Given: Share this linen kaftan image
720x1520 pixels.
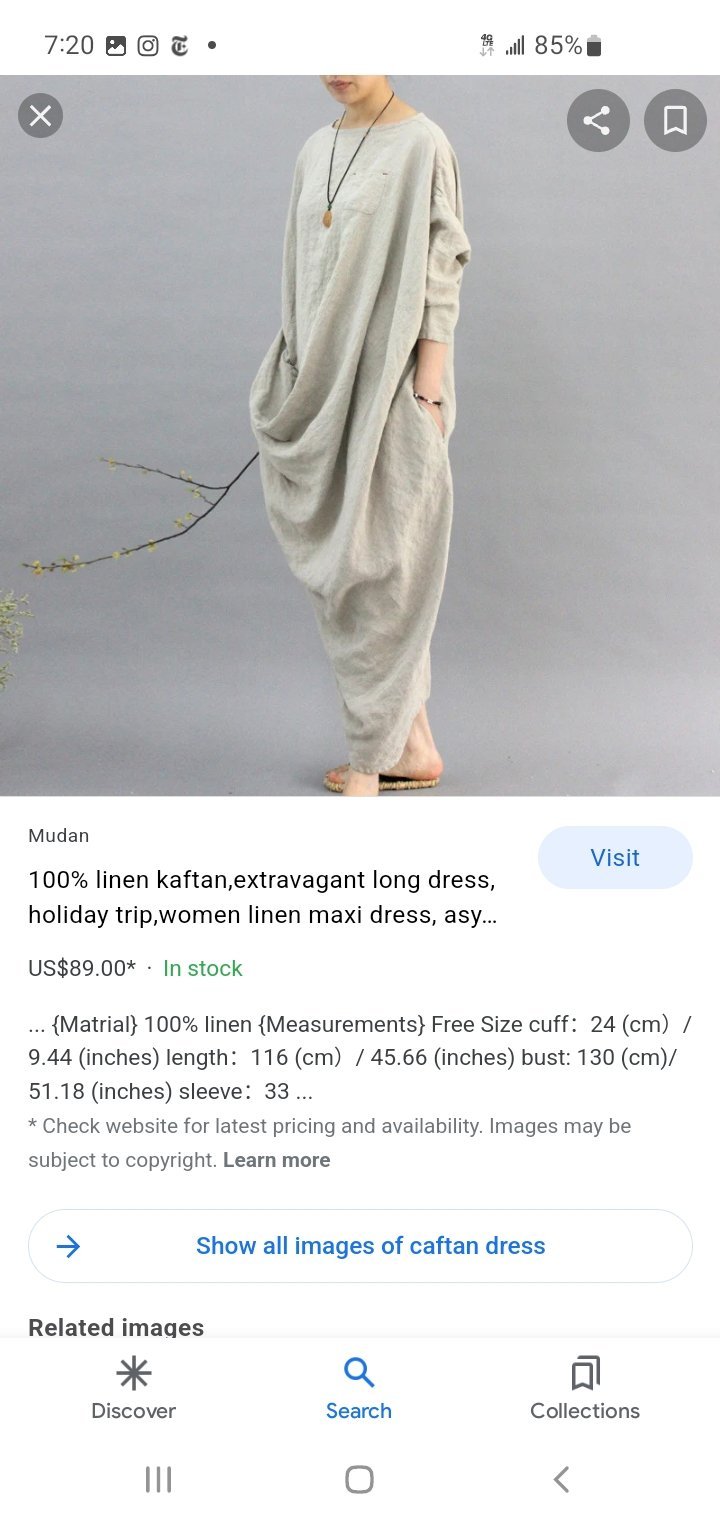Looking at the screenshot, I should pos(597,121).
